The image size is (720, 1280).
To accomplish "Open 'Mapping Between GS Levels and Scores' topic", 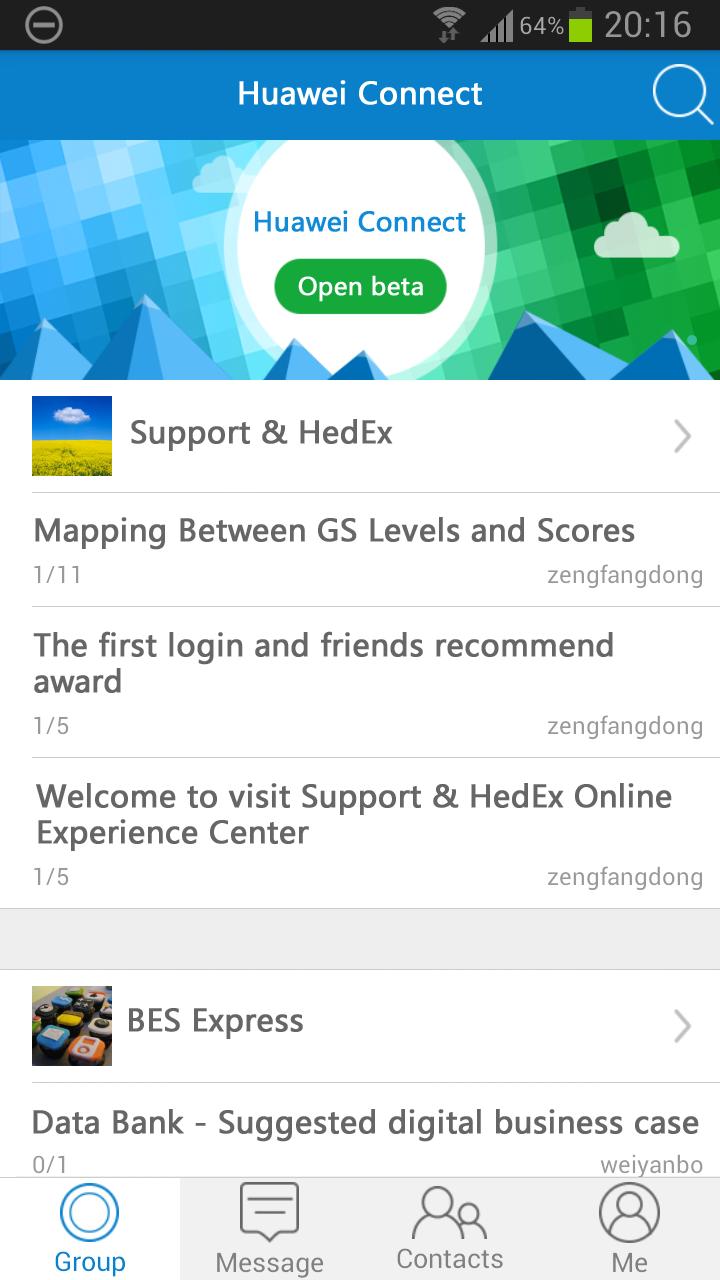I will [333, 530].
